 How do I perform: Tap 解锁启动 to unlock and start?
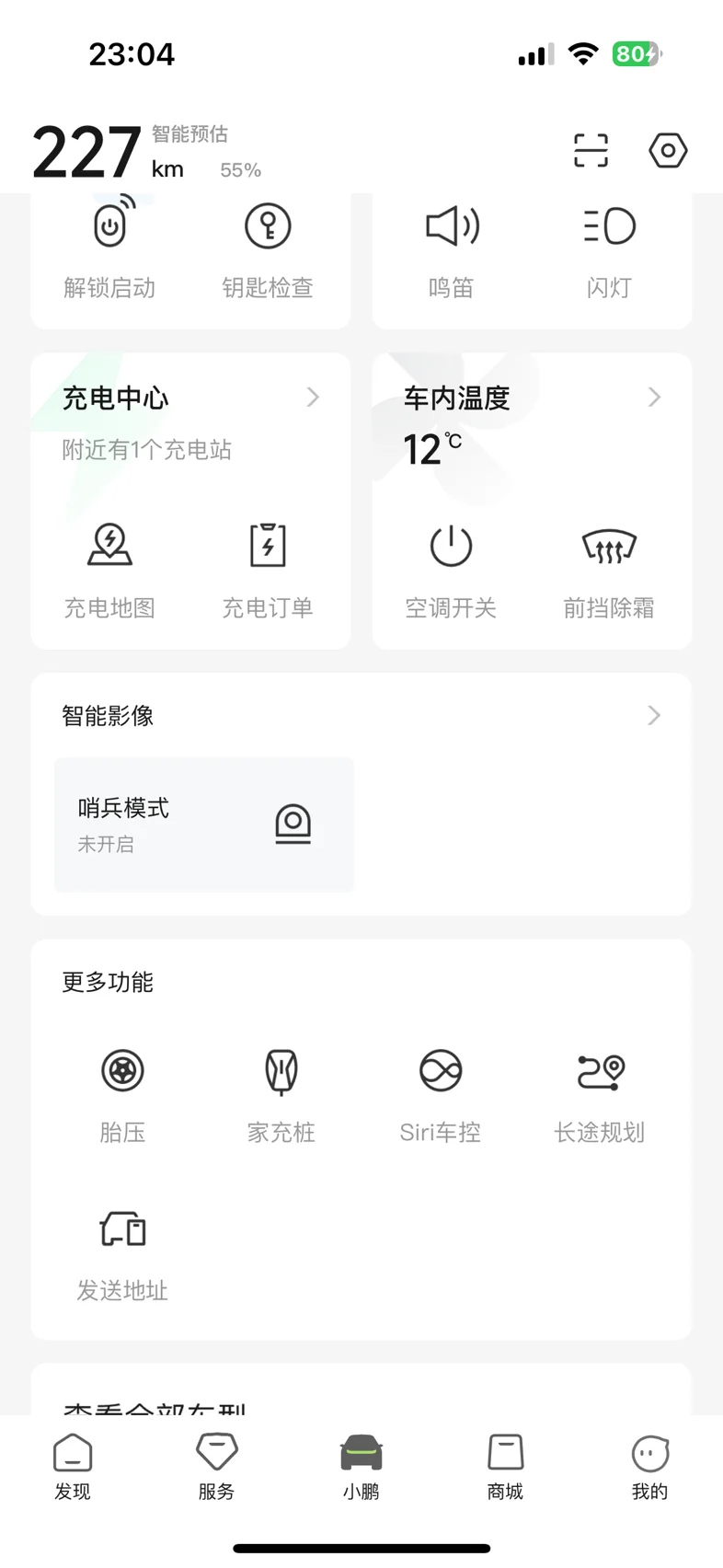click(x=109, y=247)
